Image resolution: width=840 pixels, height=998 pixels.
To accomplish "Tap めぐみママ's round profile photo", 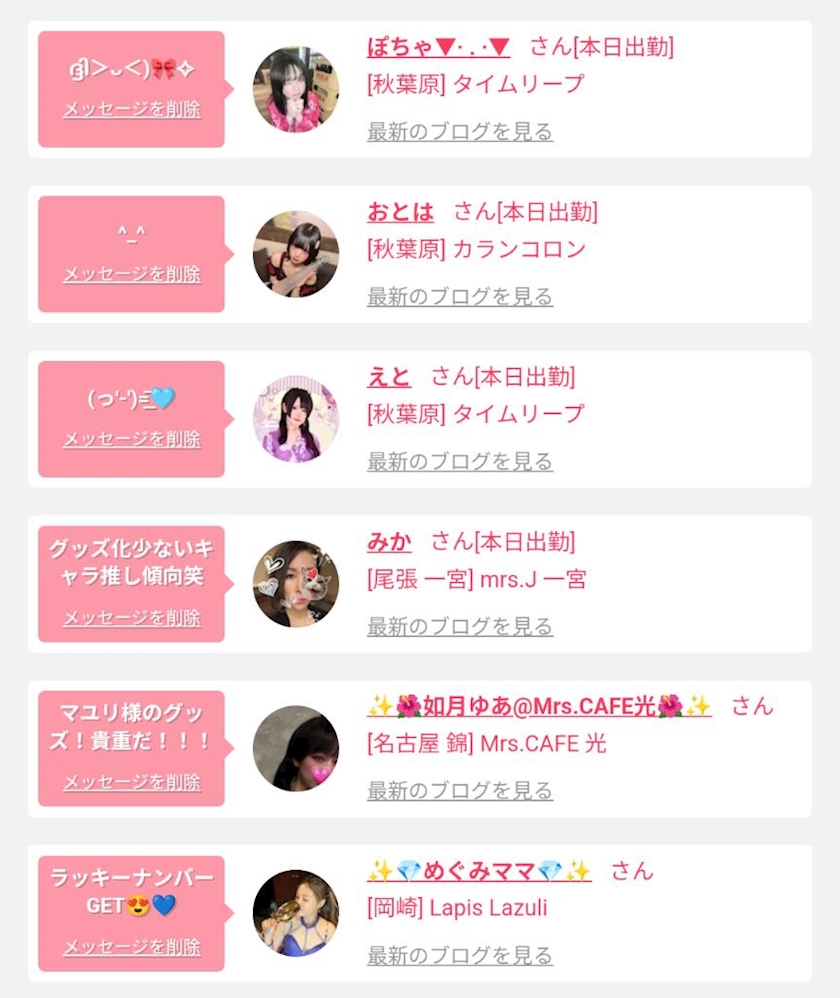I will point(295,912).
